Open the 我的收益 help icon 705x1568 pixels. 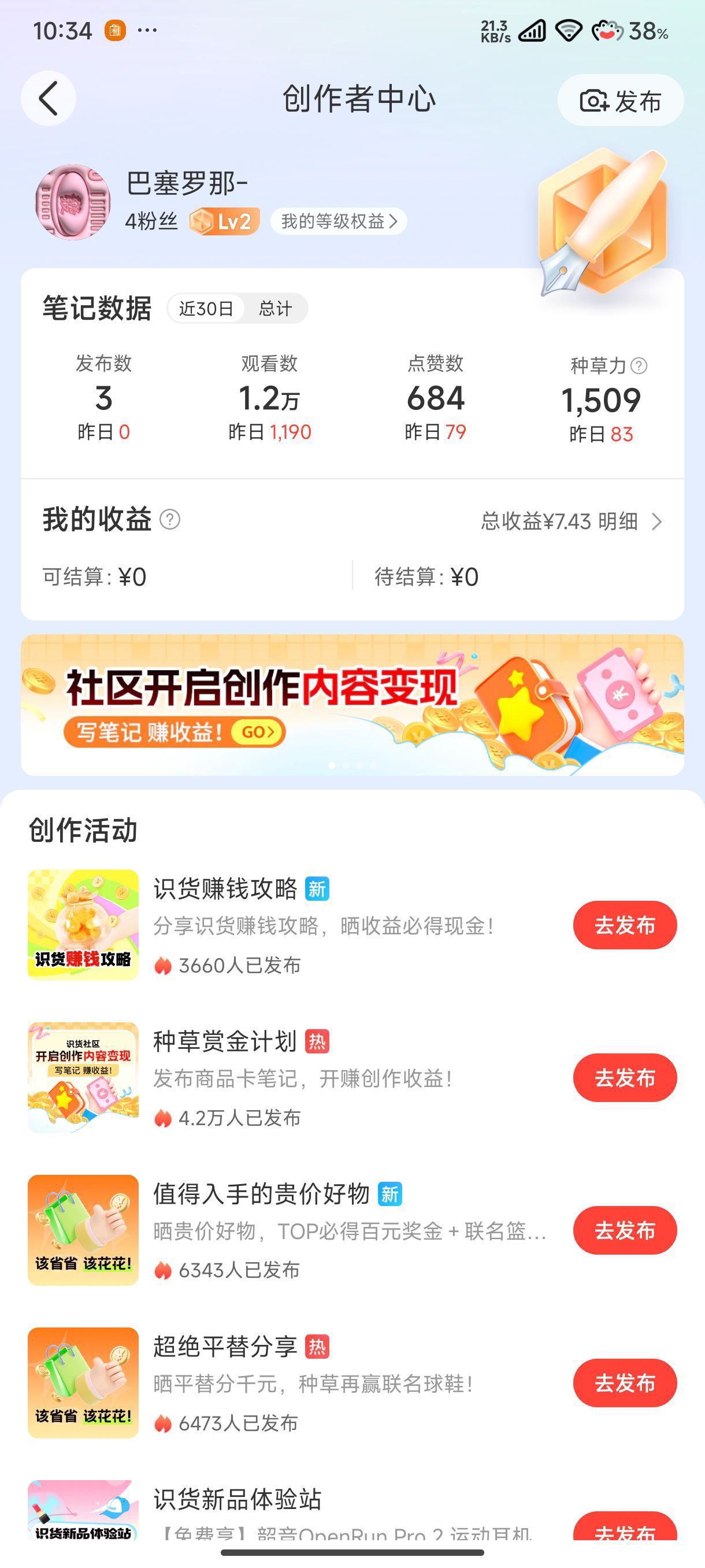point(170,520)
